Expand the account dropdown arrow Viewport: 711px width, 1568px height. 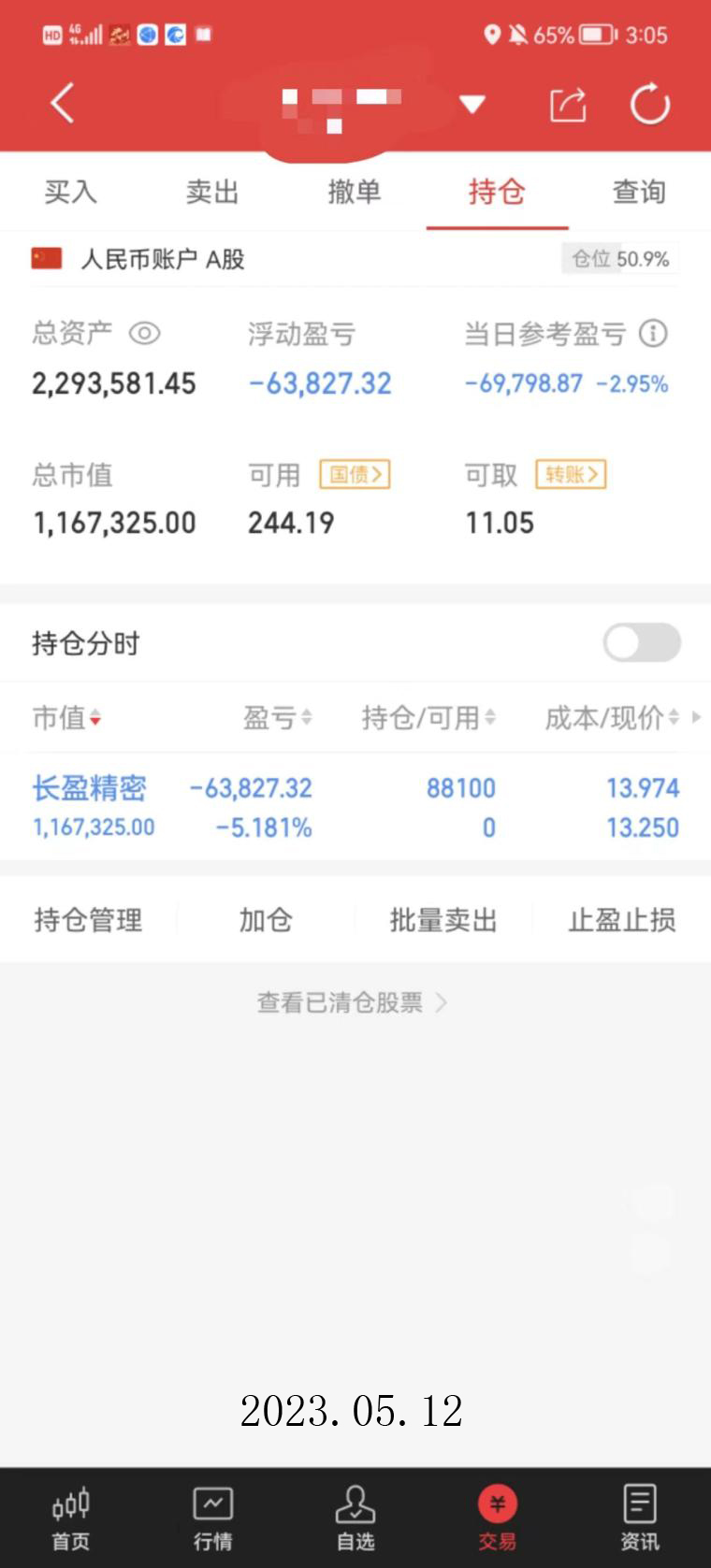click(472, 104)
